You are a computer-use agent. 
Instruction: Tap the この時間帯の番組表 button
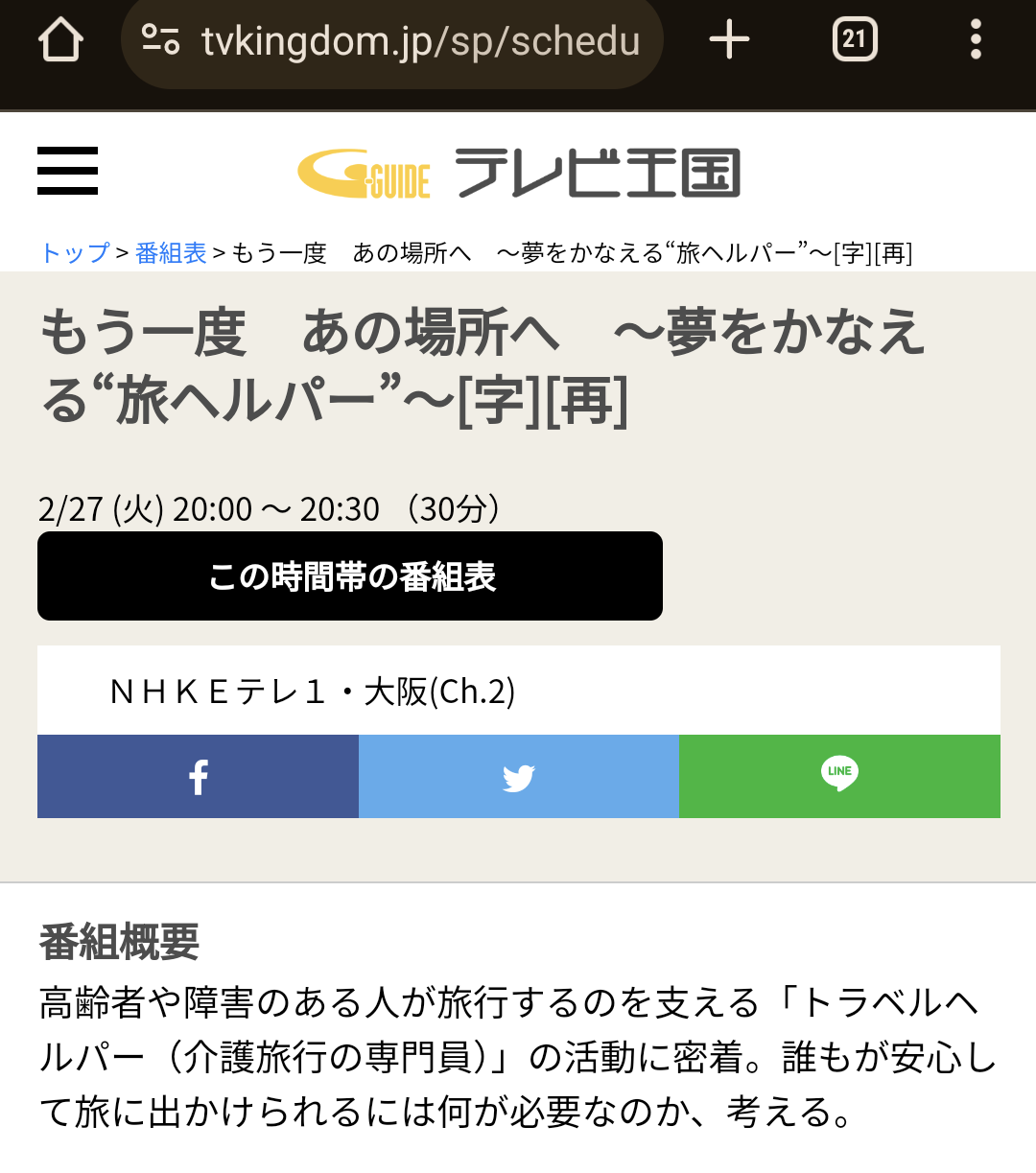(x=350, y=576)
